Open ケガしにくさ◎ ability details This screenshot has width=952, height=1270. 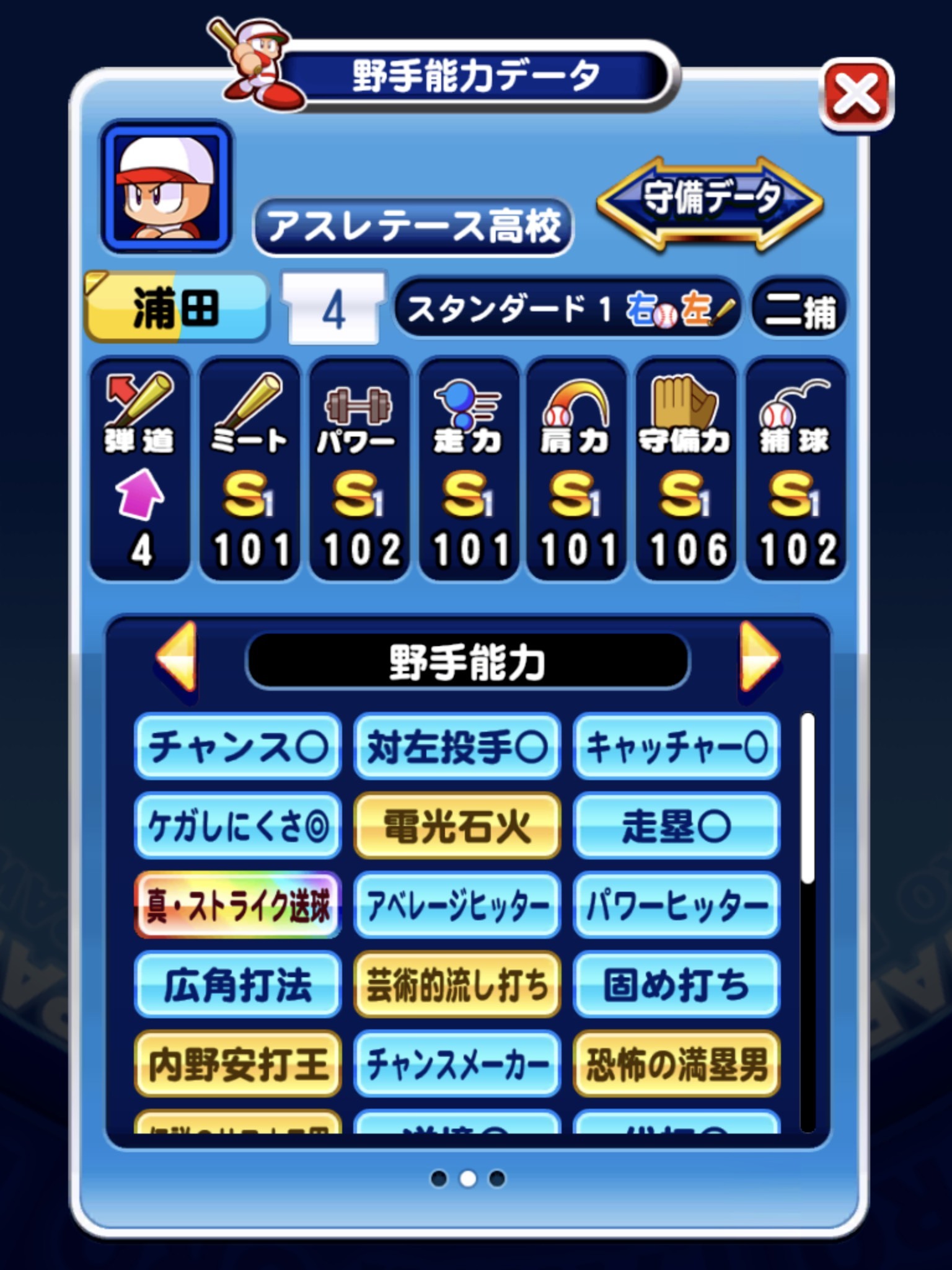coord(237,826)
